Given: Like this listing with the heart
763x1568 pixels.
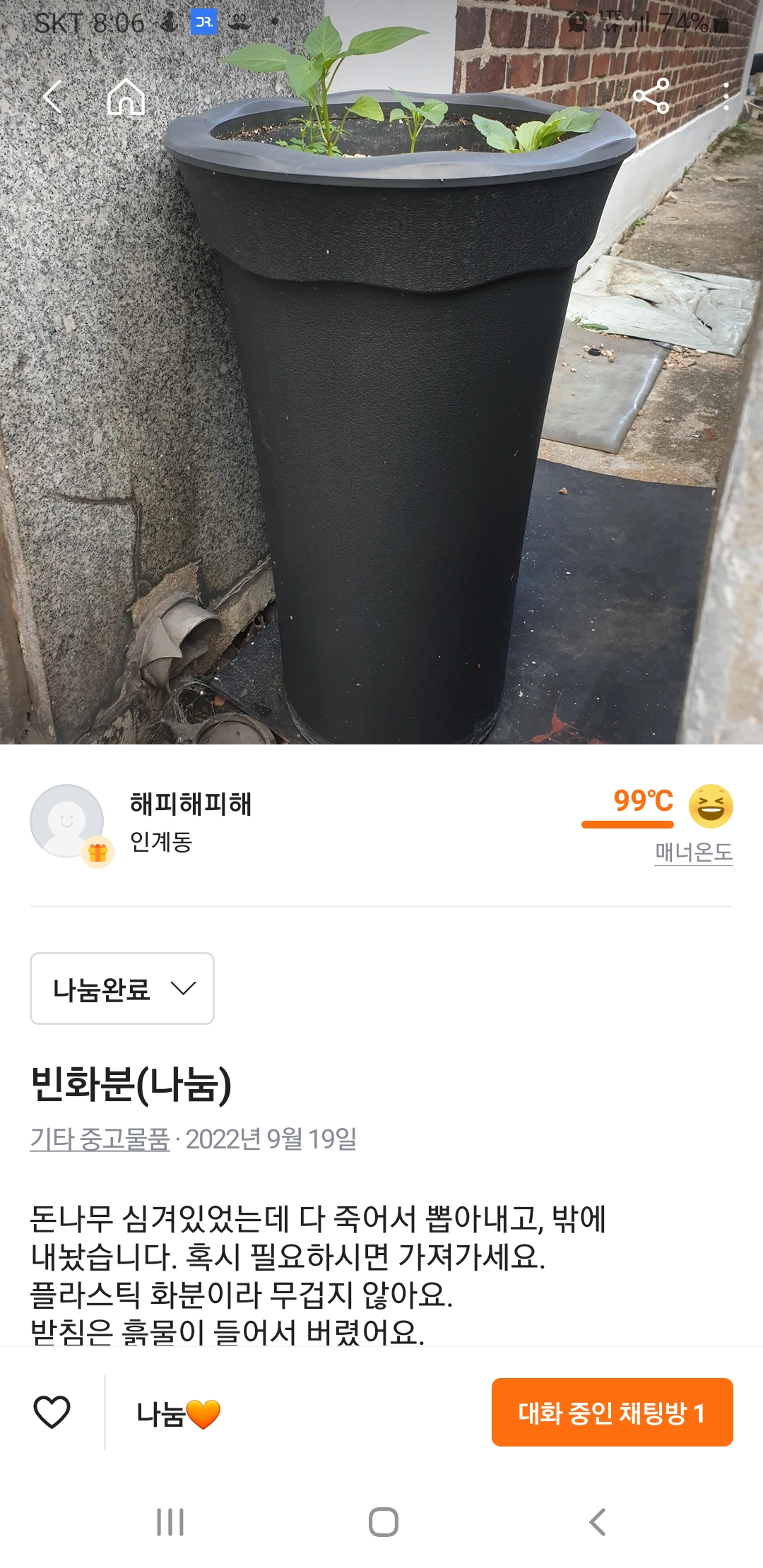Looking at the screenshot, I should (x=52, y=1413).
